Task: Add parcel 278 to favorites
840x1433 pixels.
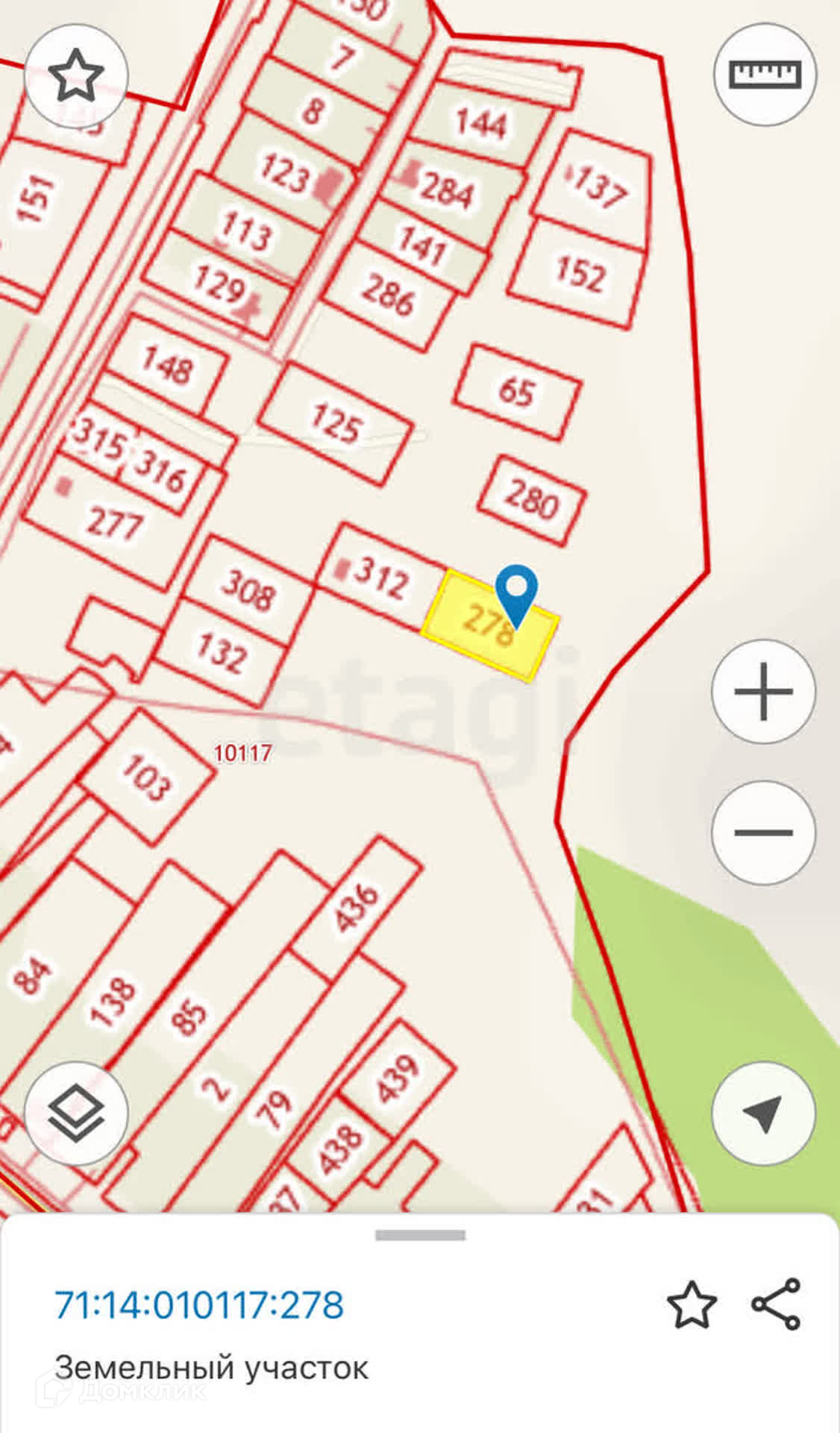Action: pyautogui.click(x=692, y=1305)
